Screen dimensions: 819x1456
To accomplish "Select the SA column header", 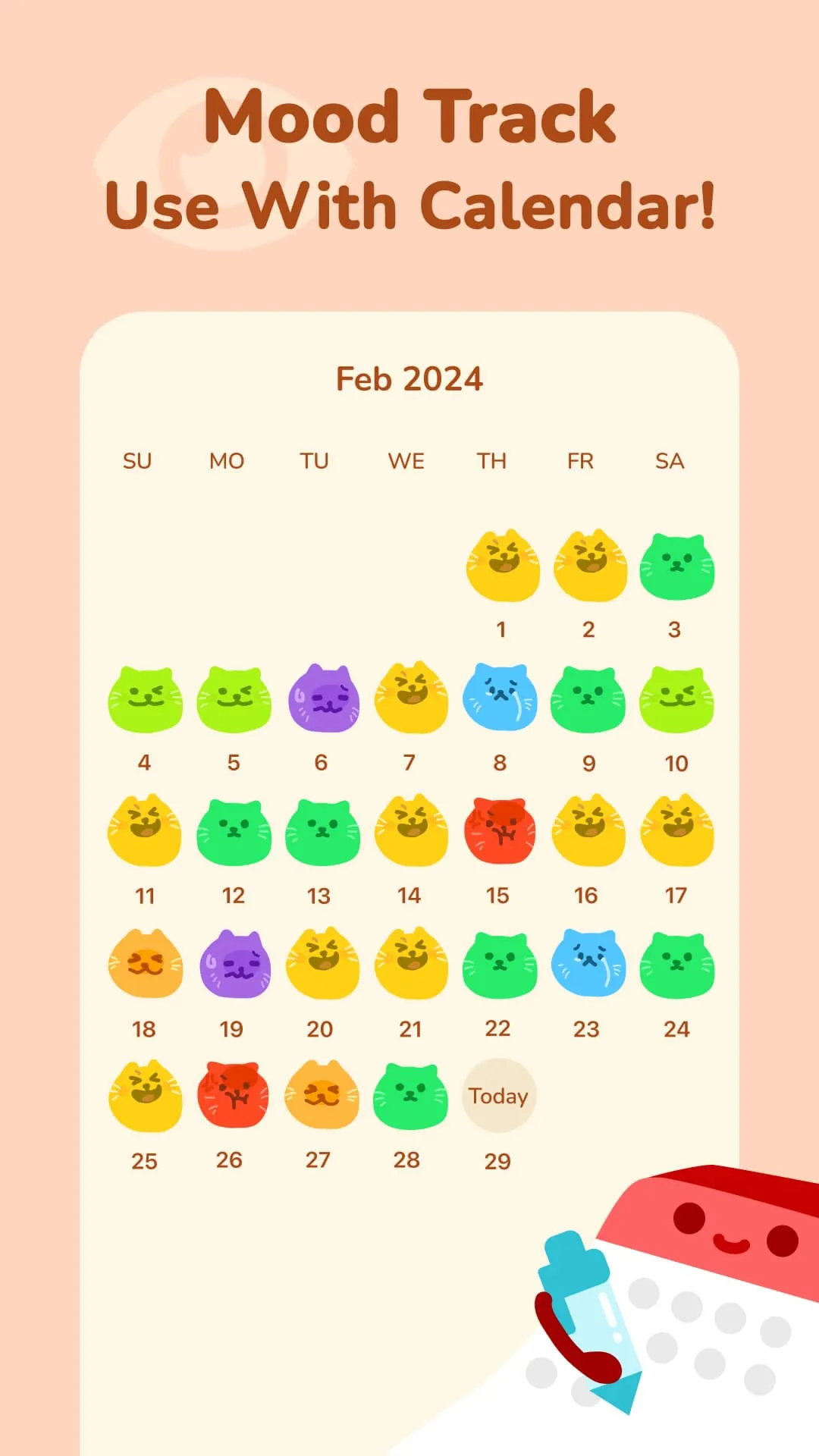I will (x=670, y=460).
